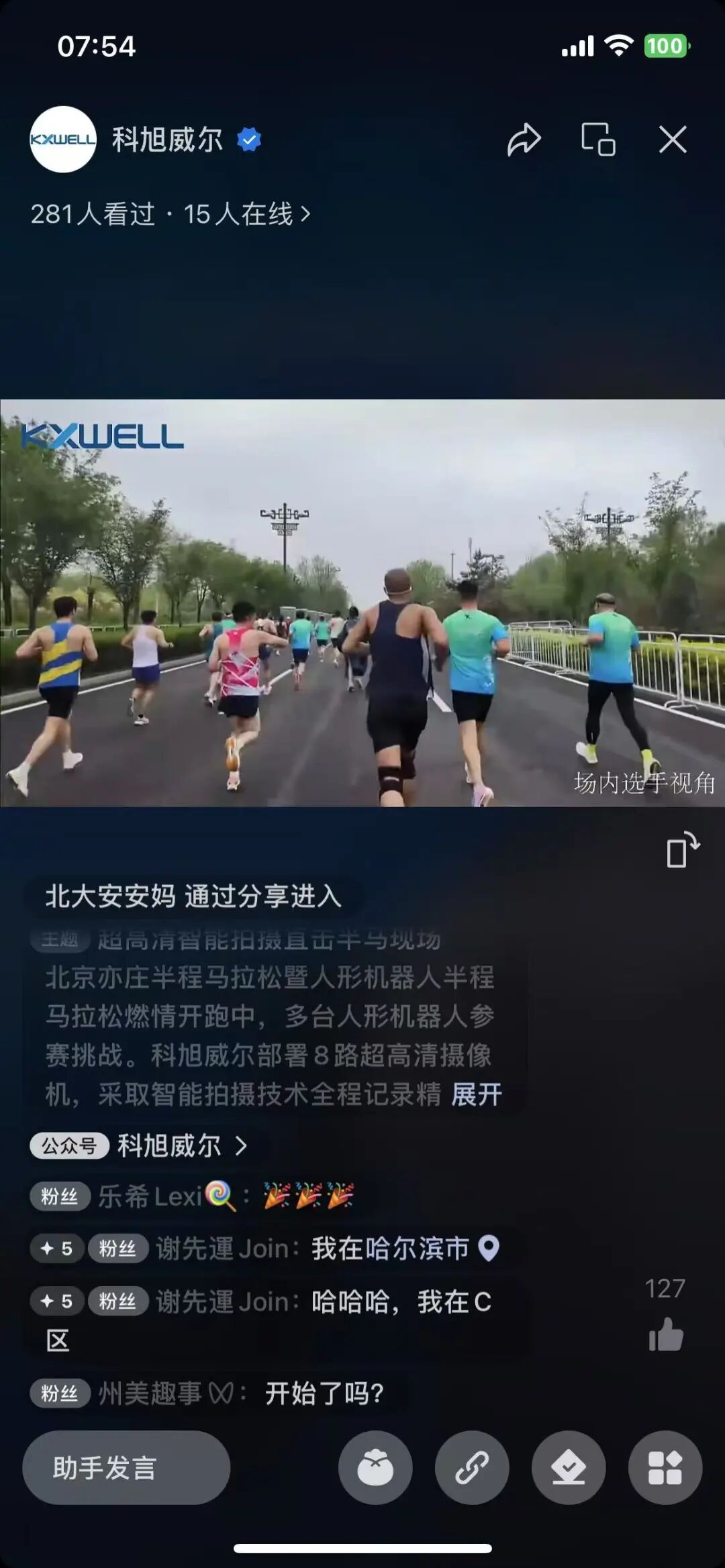Tap the live video player
The image size is (725, 1568).
point(362,603)
